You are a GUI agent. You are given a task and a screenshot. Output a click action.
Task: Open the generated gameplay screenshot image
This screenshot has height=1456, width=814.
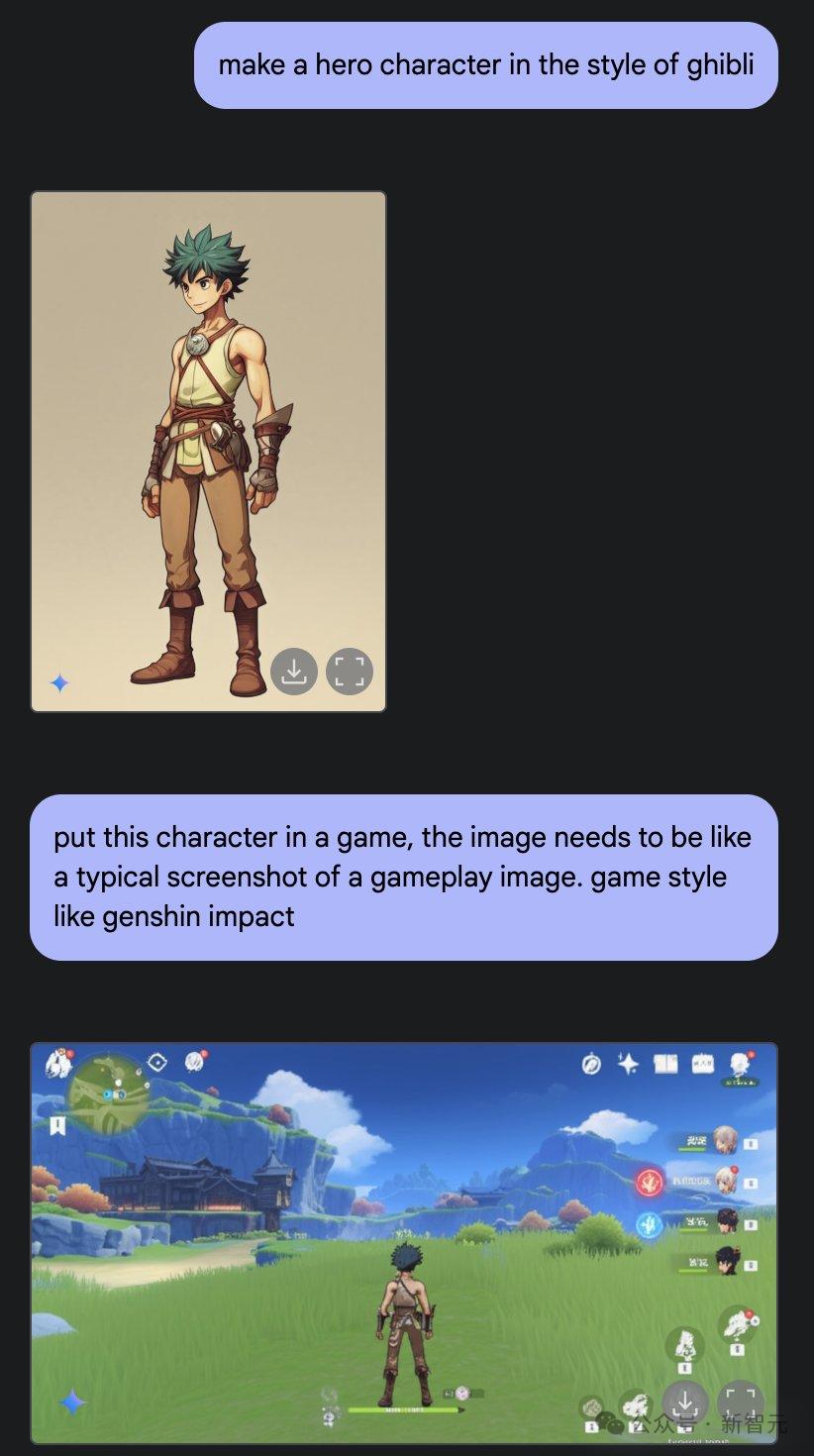pyautogui.click(x=404, y=1243)
